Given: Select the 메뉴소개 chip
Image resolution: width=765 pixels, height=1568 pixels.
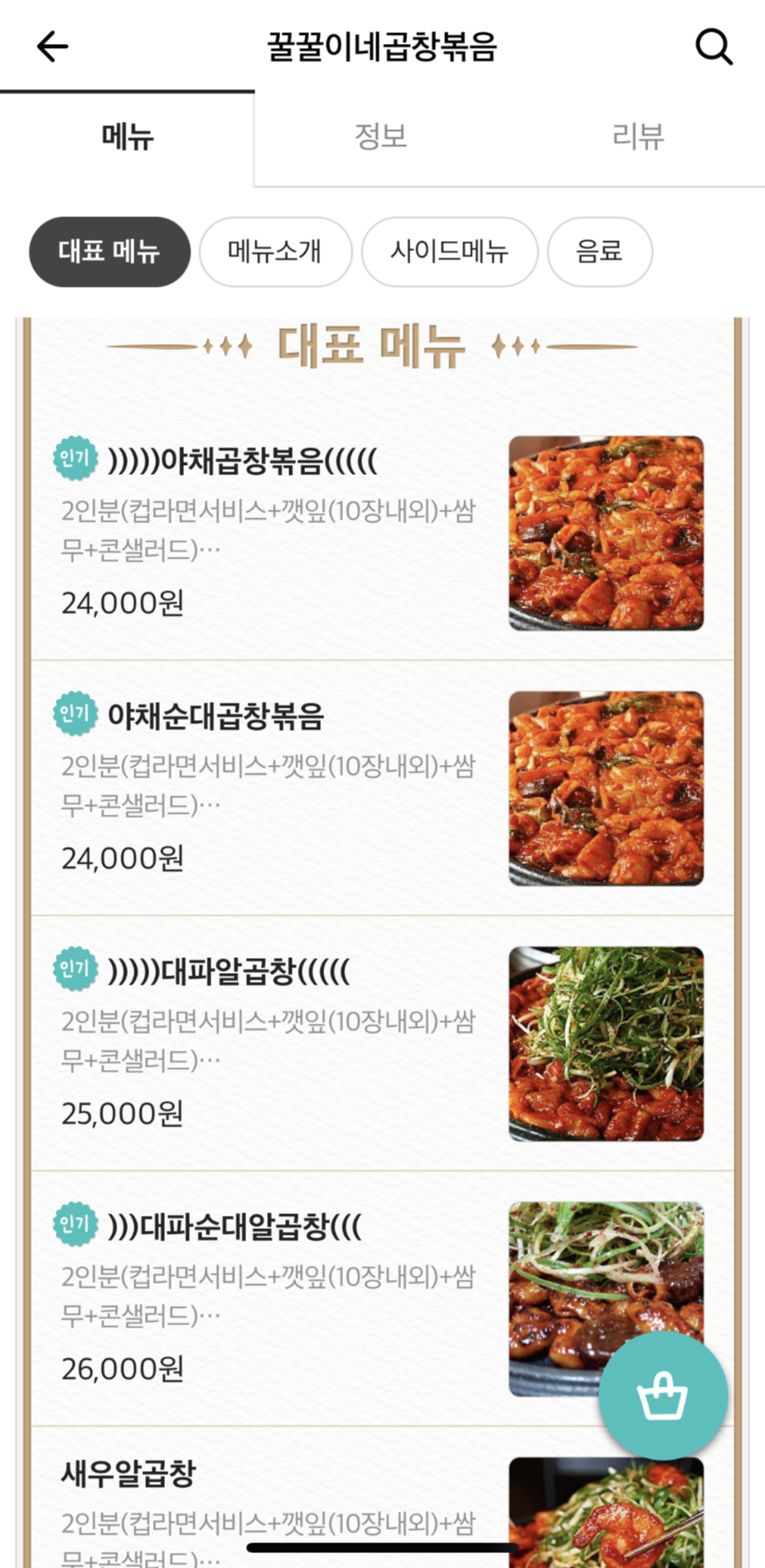Looking at the screenshot, I should point(275,252).
